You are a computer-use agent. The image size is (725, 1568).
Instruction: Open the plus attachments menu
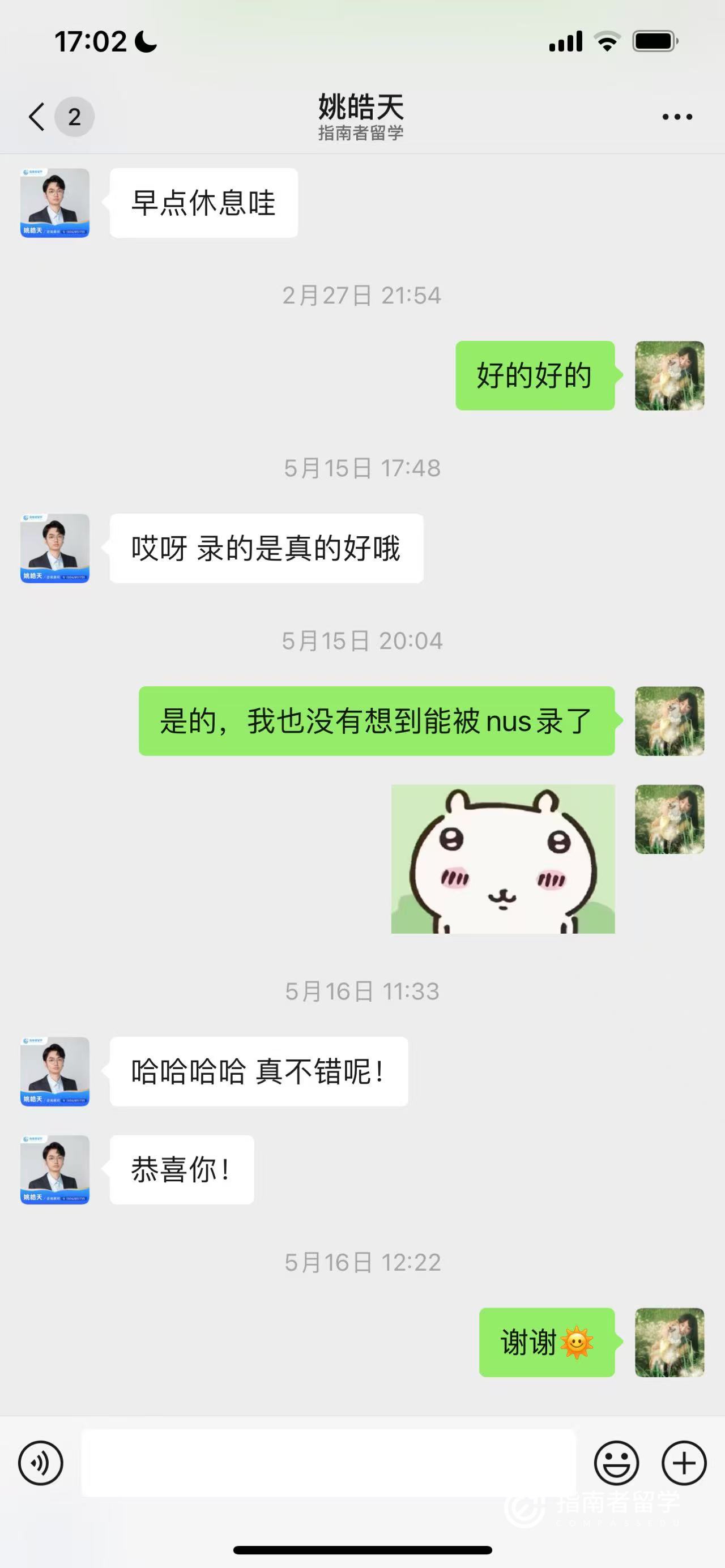pyautogui.click(x=684, y=1463)
